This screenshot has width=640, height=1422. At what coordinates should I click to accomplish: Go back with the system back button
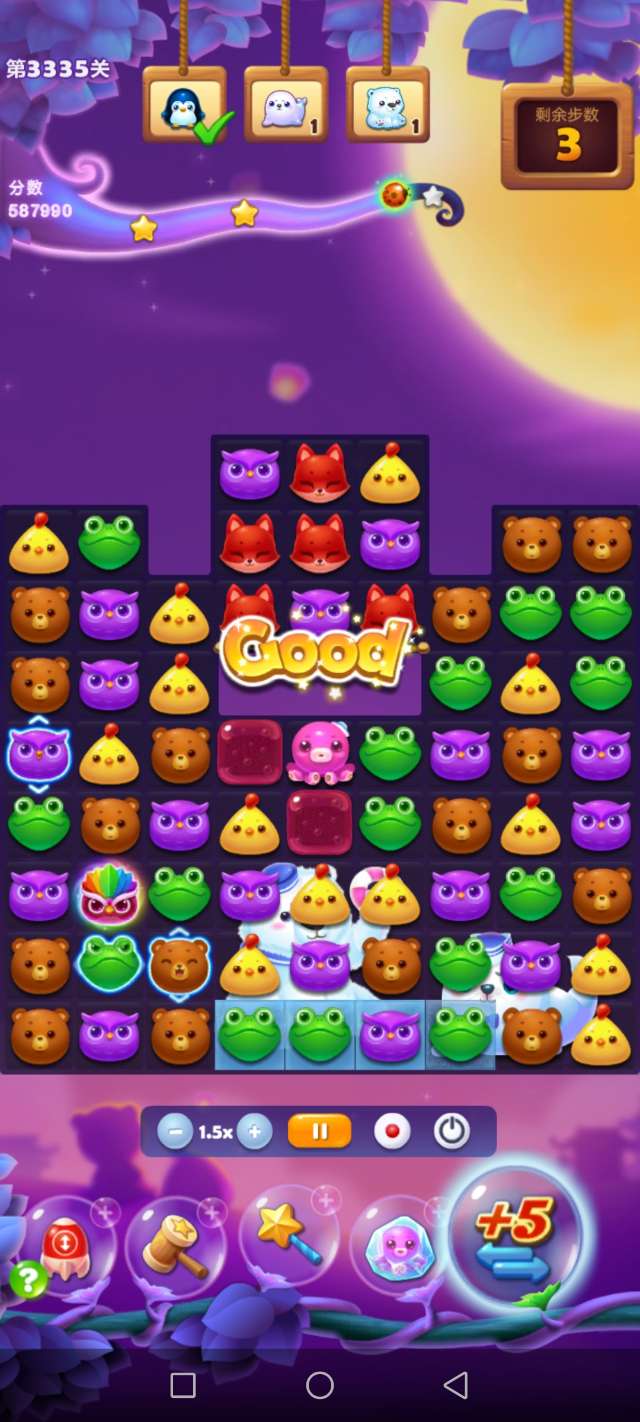click(455, 1385)
